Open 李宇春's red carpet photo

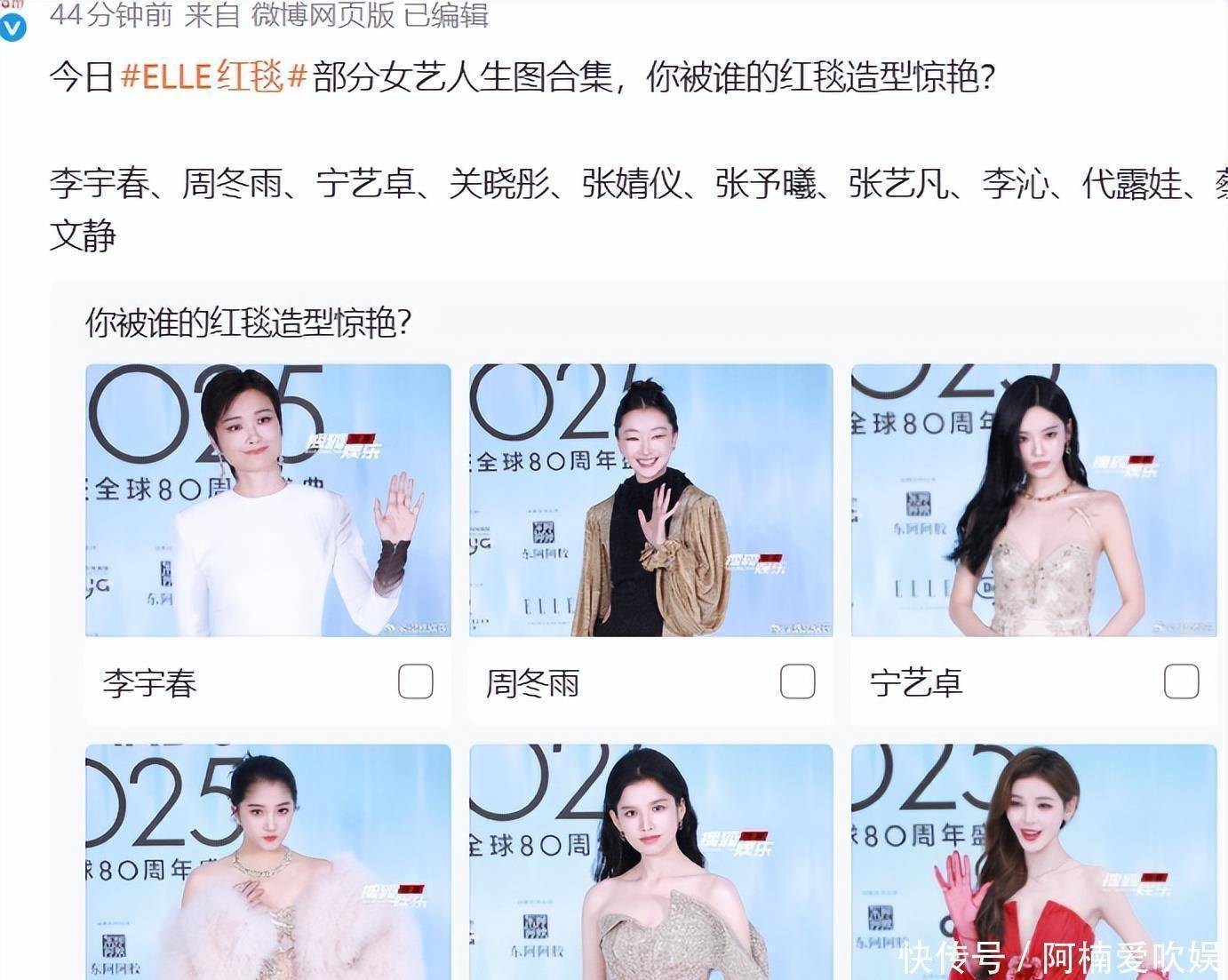point(267,500)
